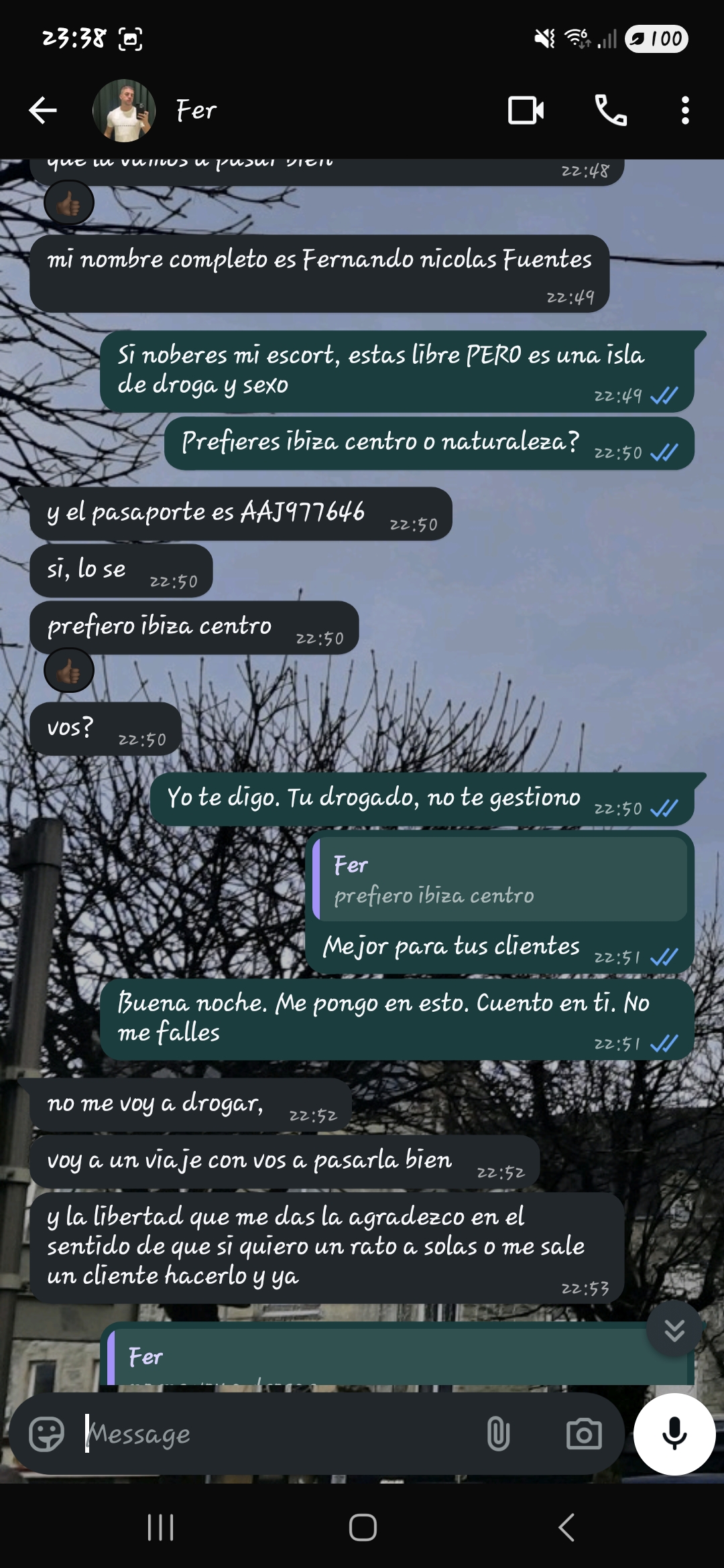Start a video call with Fer

[x=526, y=111]
